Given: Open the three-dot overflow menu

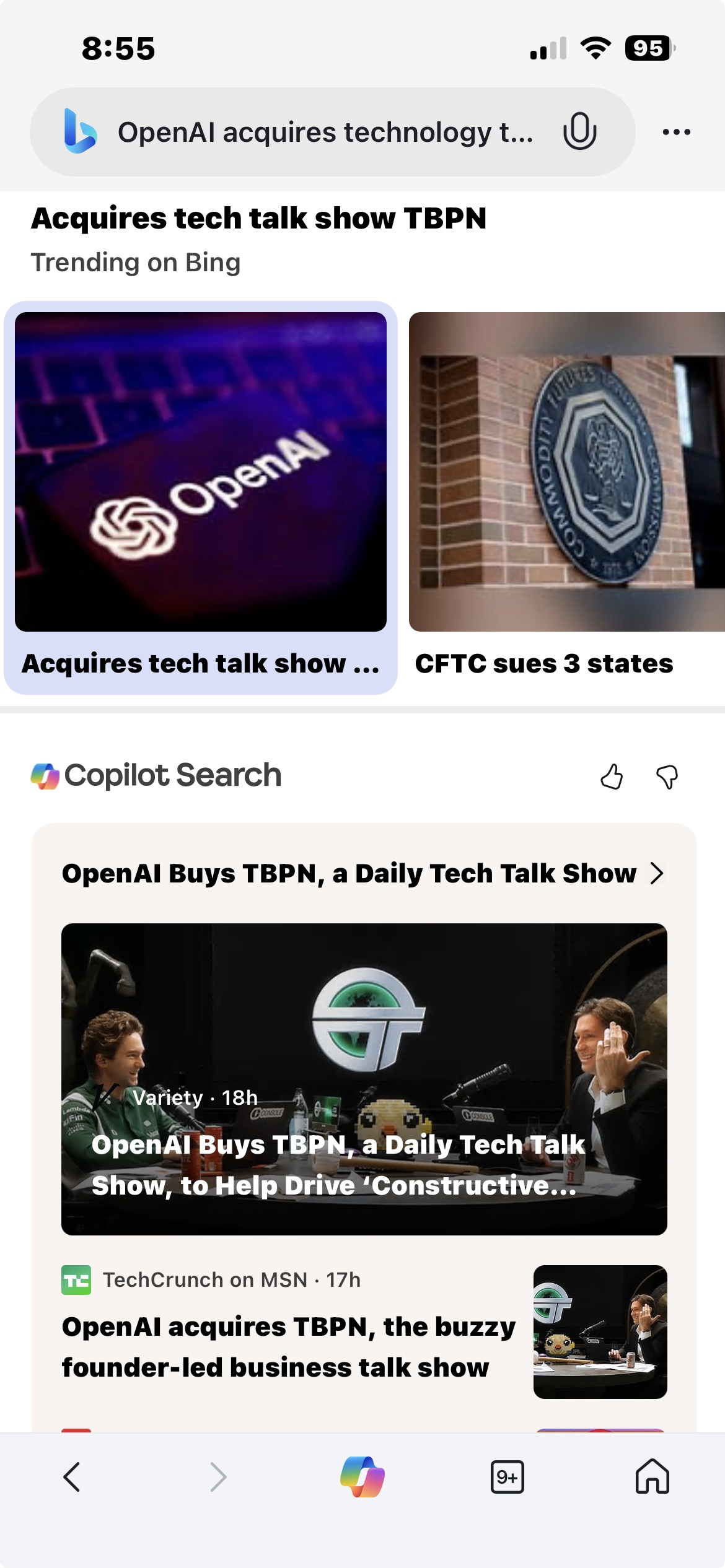Looking at the screenshot, I should [x=676, y=132].
